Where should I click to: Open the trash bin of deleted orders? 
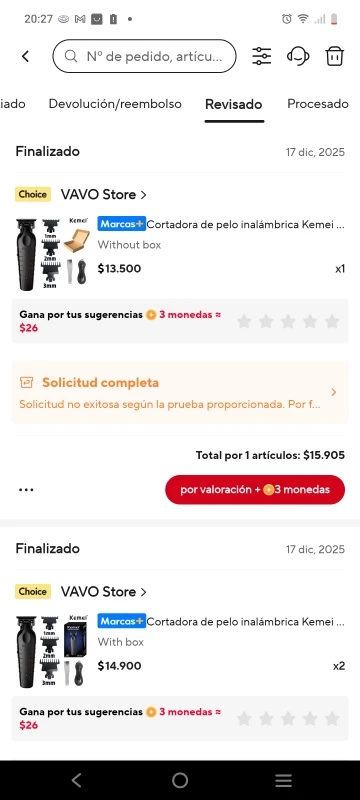point(335,56)
